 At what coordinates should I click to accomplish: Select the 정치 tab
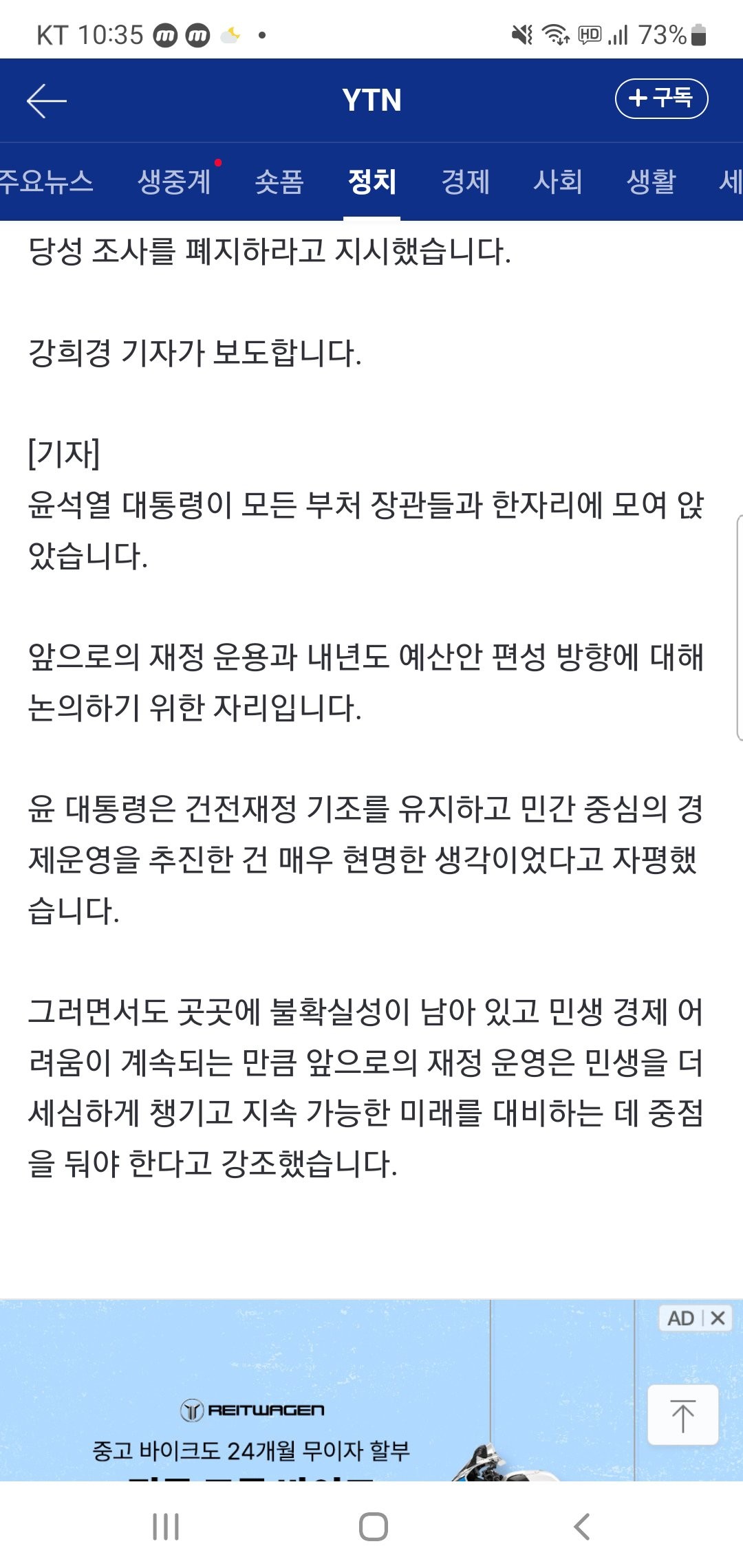point(372,182)
